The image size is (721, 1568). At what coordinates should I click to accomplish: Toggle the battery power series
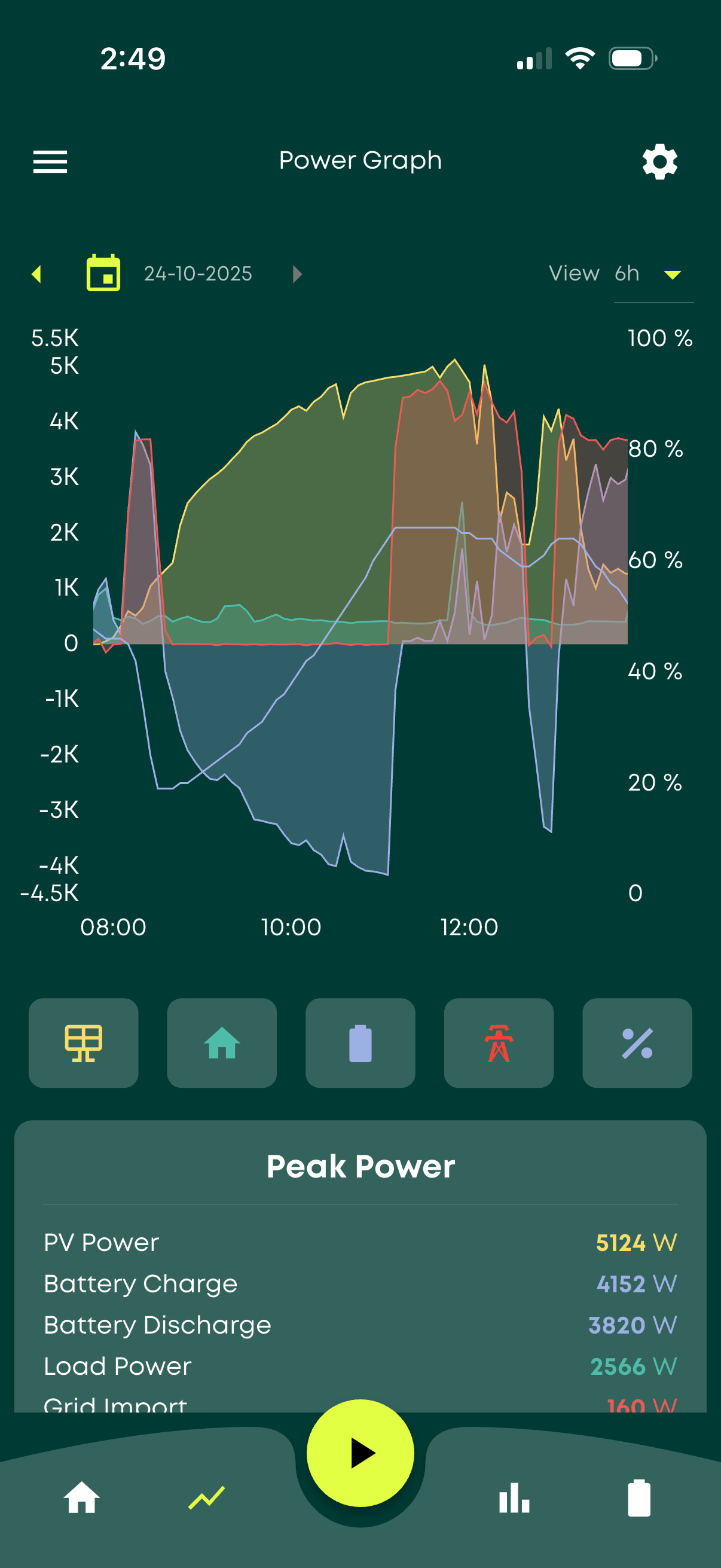point(360,1043)
